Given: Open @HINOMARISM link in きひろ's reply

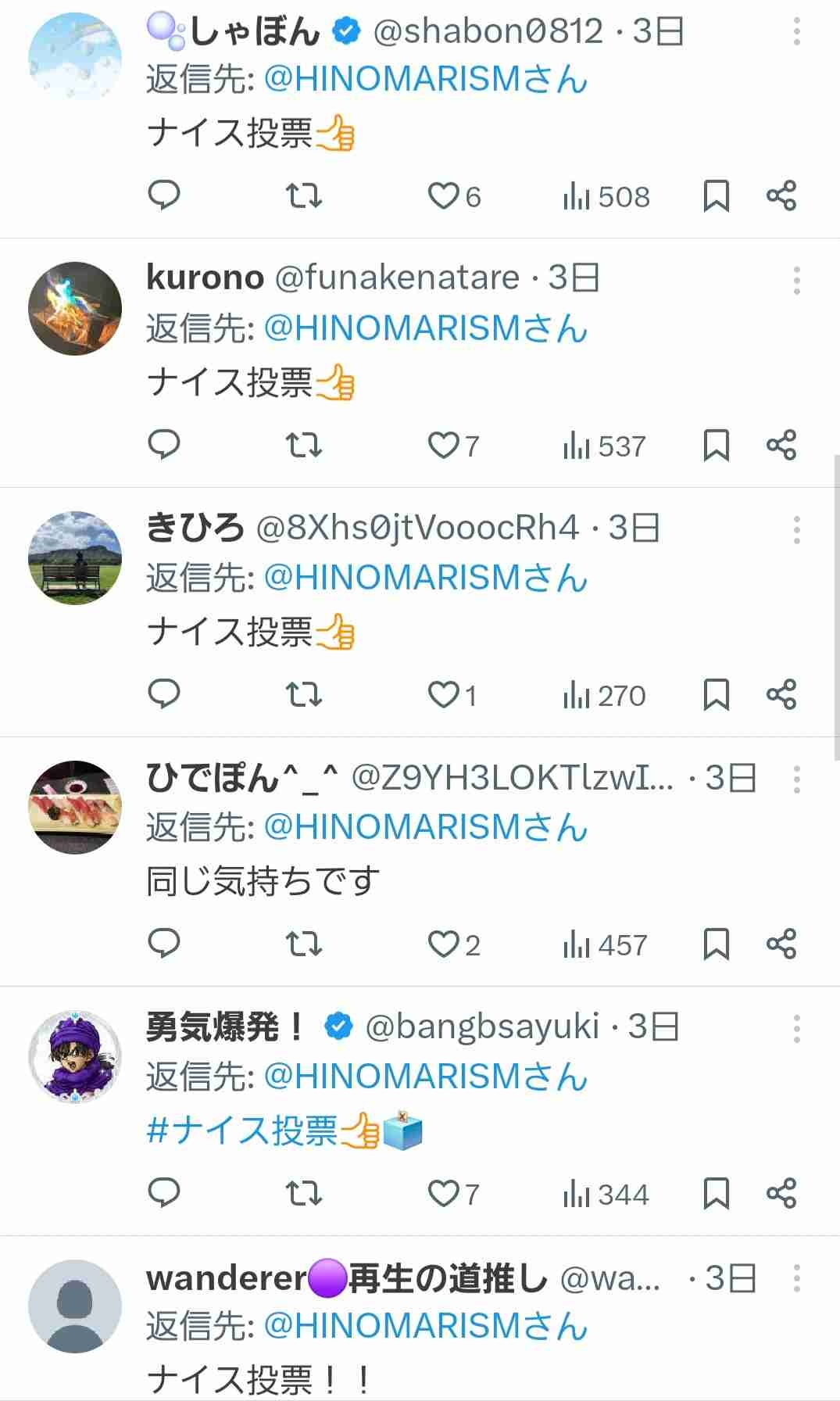Looking at the screenshot, I should (x=391, y=578).
